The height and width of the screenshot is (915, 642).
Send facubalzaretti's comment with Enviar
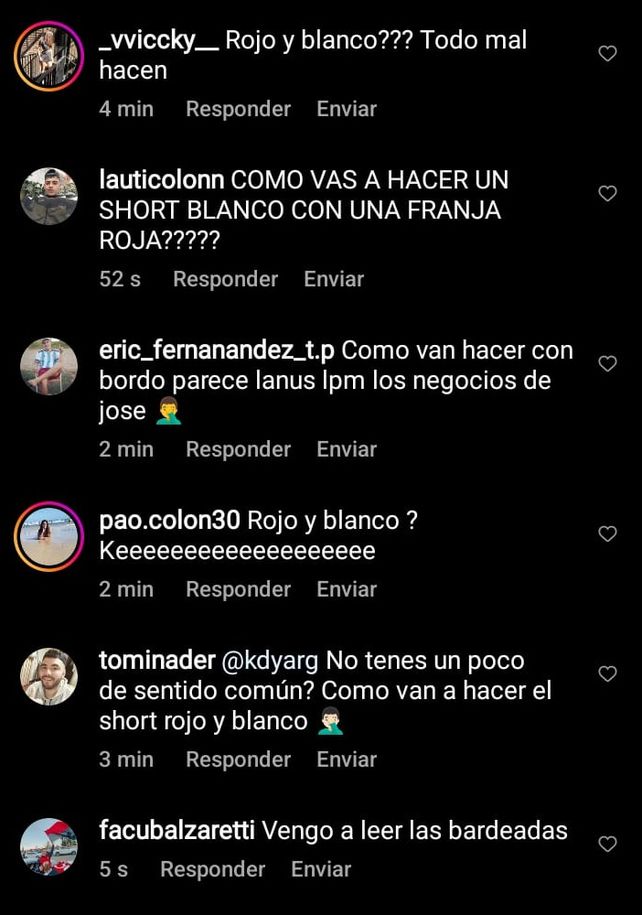[321, 869]
